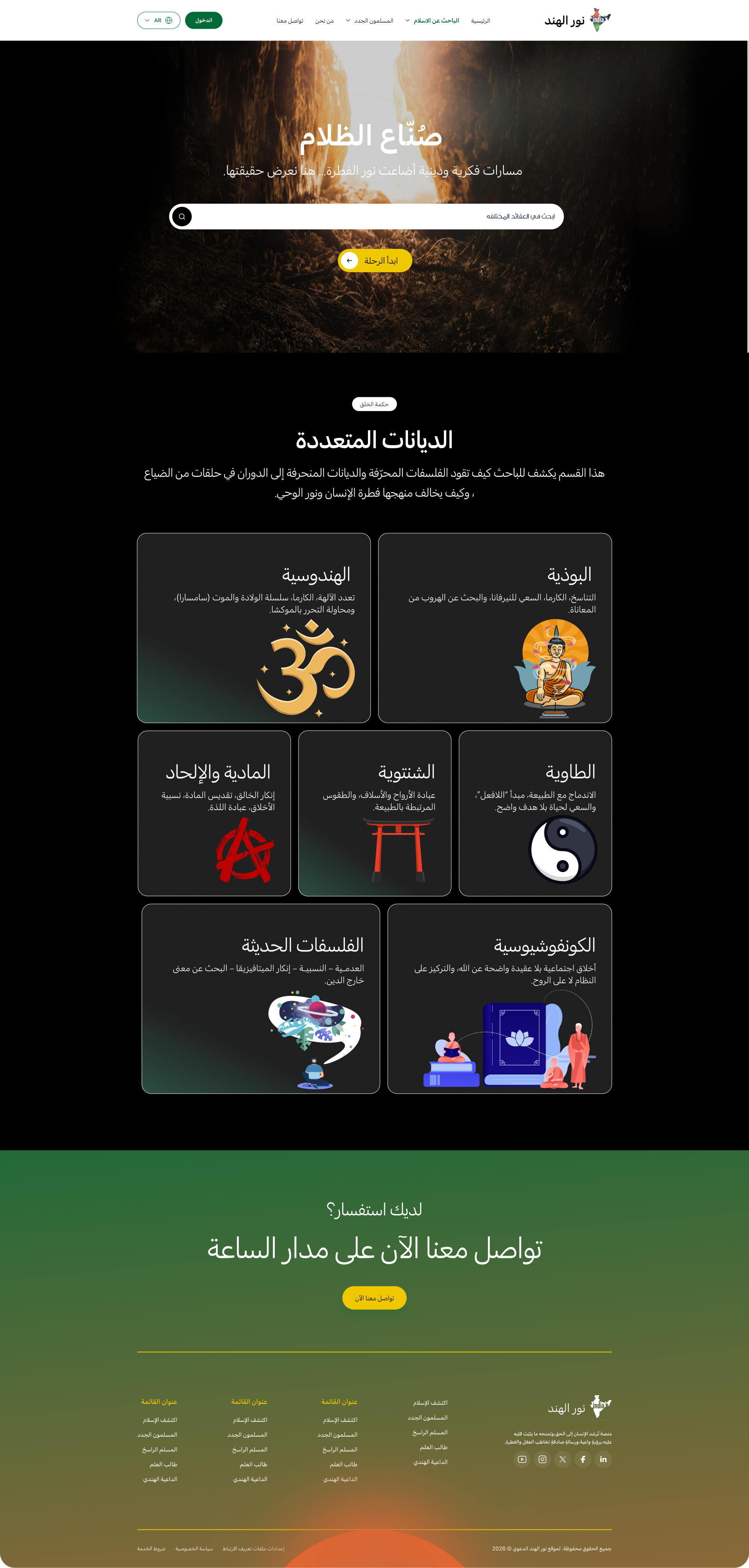Open سياسة الخصوصية footer link
The image size is (749, 1568).
[x=194, y=1548]
